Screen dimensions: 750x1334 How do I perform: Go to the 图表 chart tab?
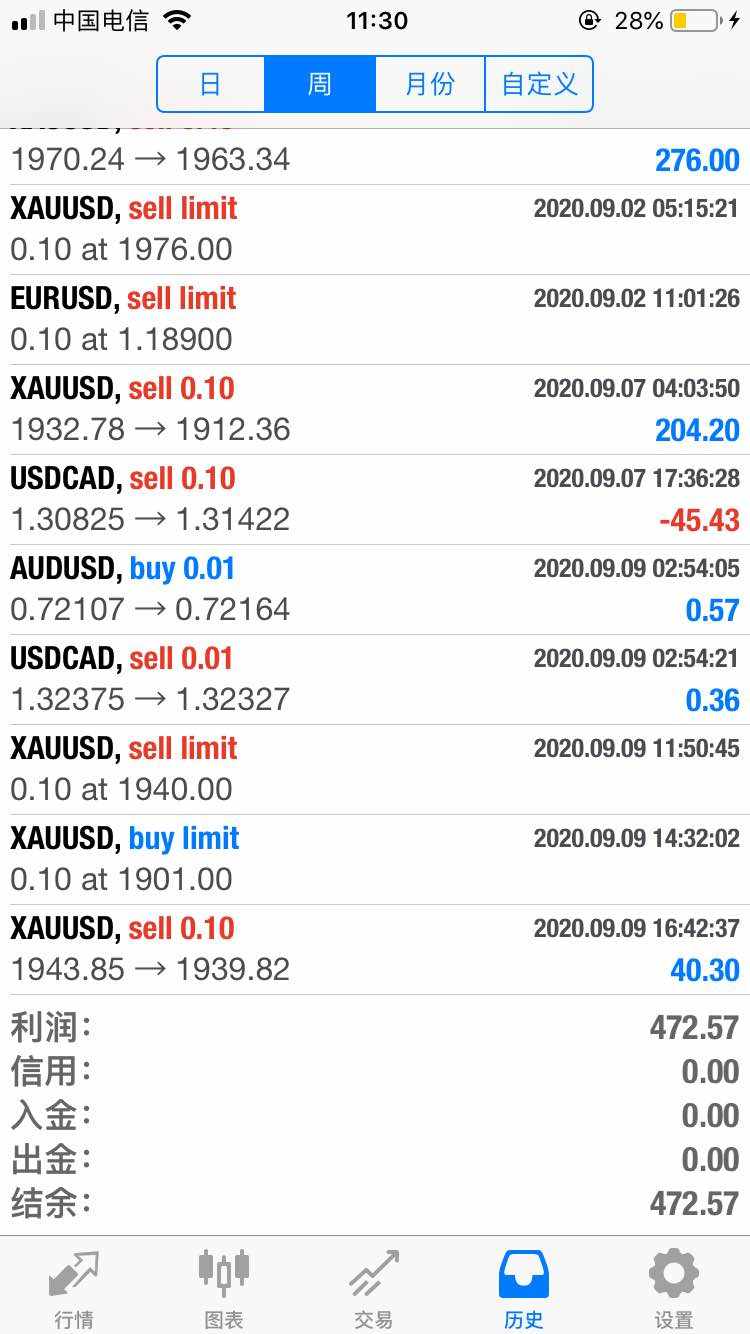click(x=224, y=1288)
